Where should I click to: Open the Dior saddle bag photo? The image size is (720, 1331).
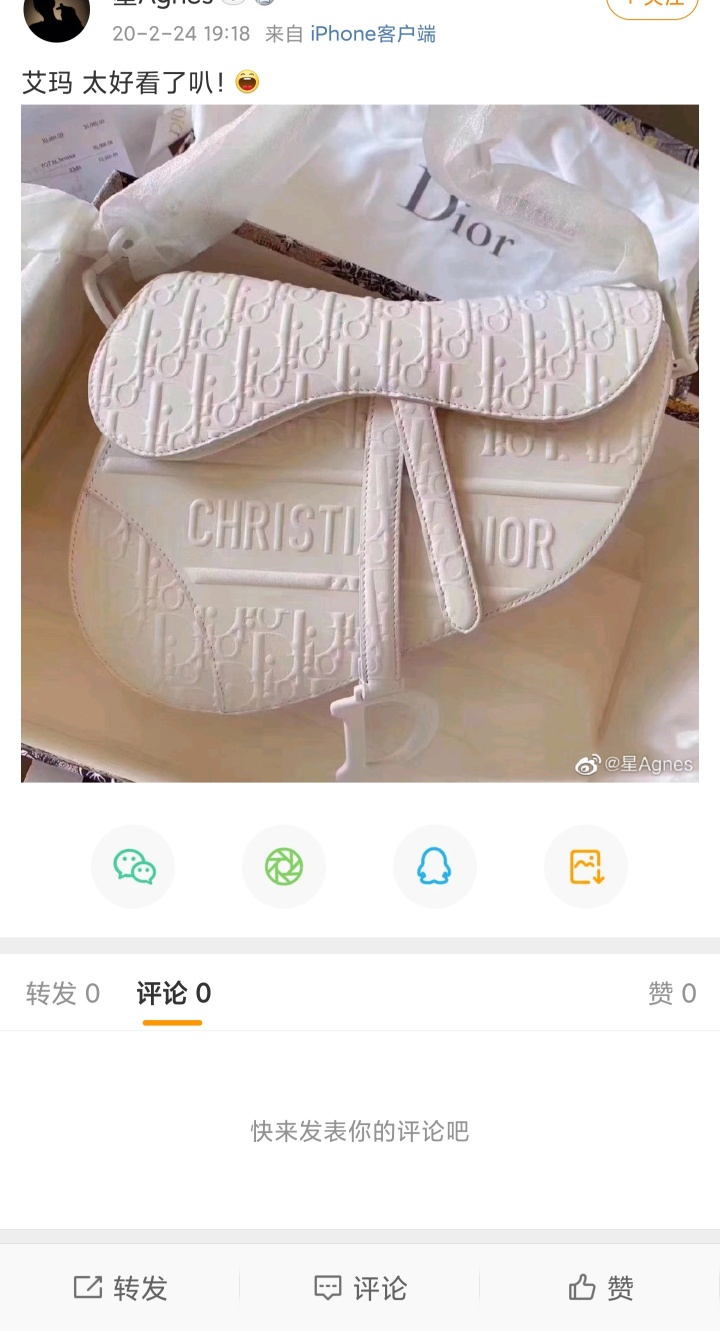tap(360, 443)
